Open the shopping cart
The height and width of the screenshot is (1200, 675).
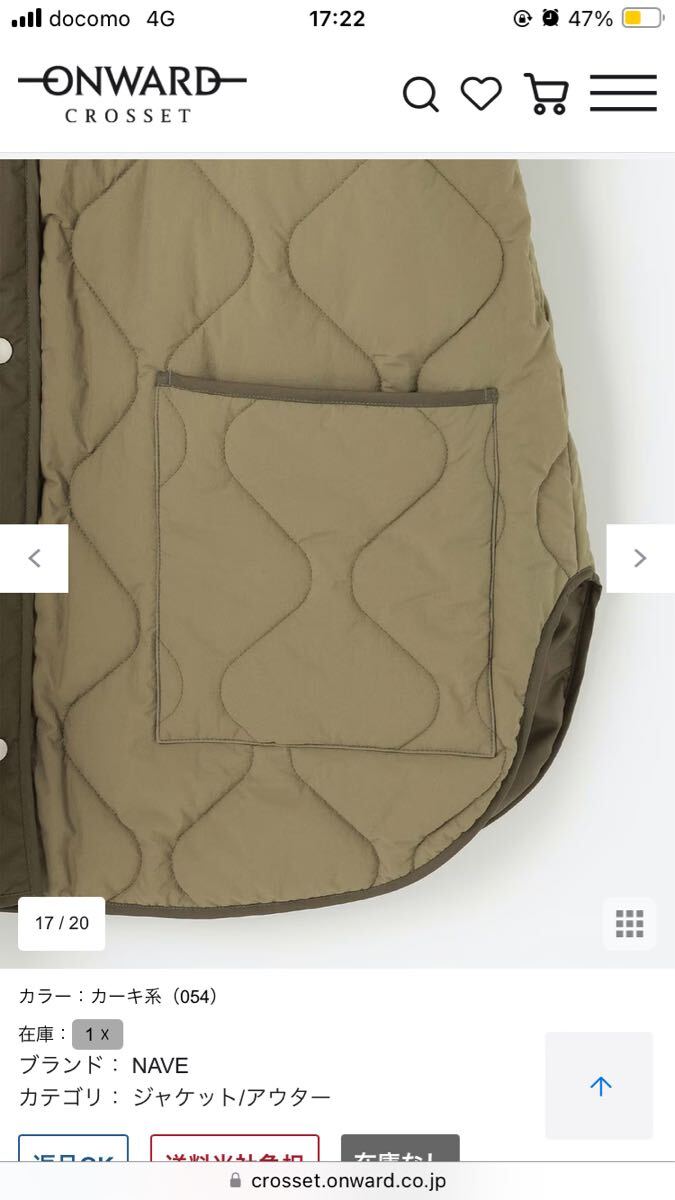point(546,94)
